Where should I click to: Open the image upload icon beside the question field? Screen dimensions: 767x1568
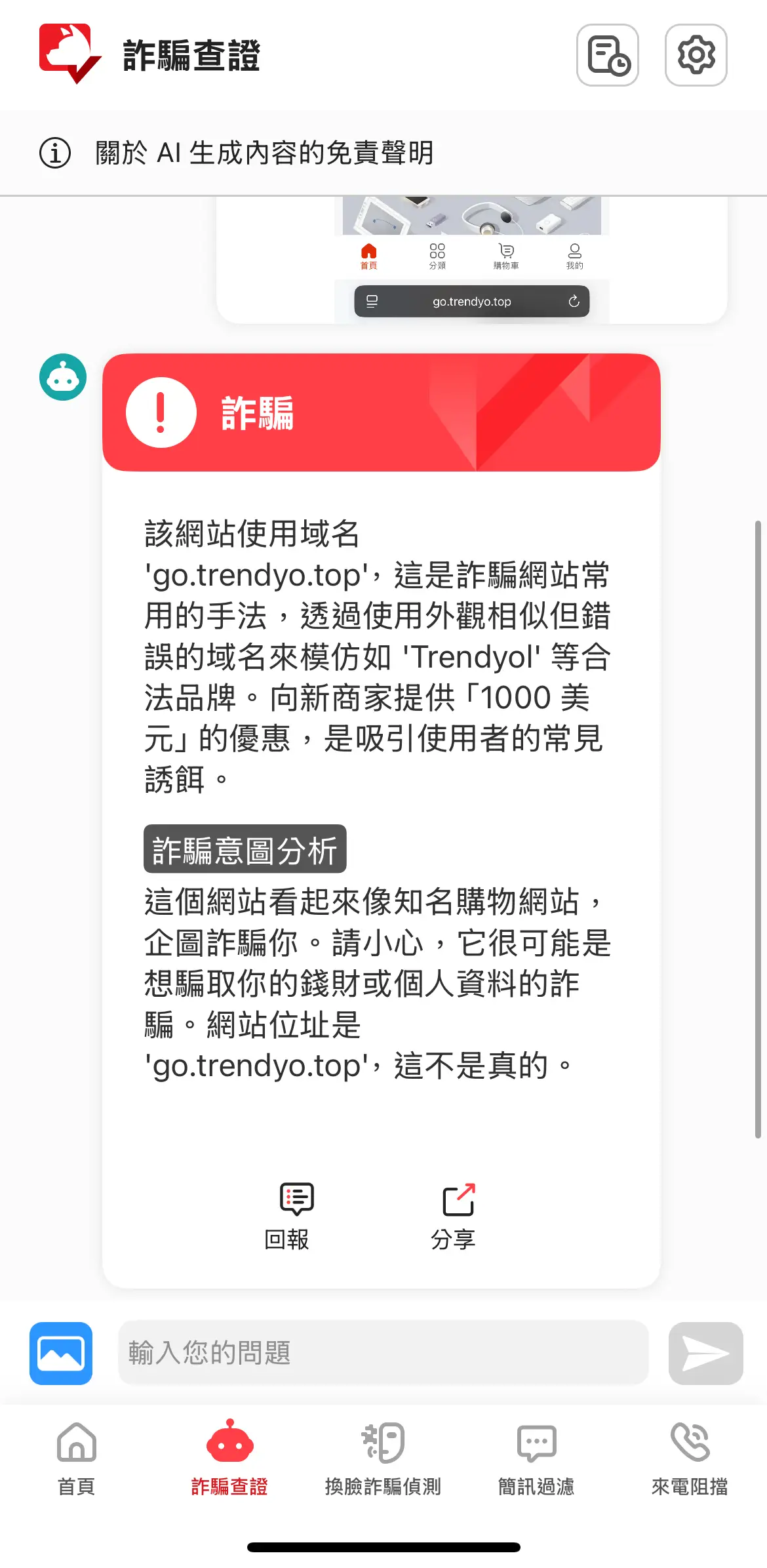[x=60, y=1354]
